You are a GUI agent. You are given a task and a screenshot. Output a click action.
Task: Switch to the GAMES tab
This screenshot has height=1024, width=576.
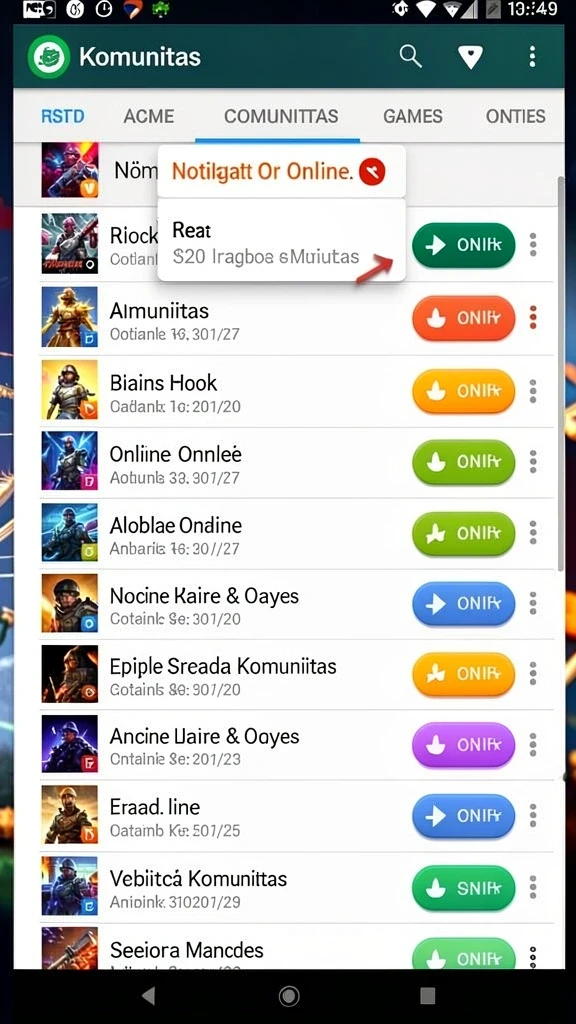(x=413, y=116)
